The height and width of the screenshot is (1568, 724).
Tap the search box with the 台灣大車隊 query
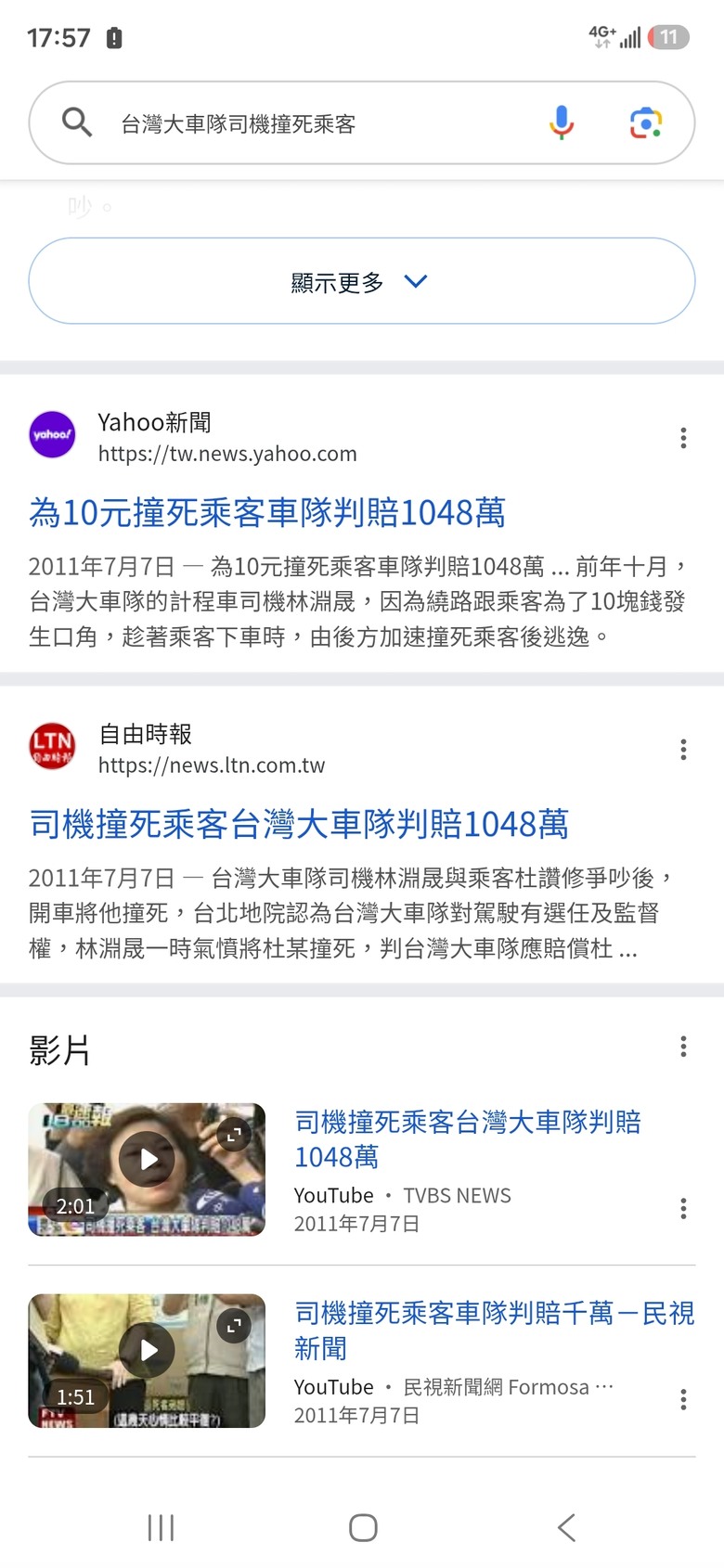(x=361, y=122)
